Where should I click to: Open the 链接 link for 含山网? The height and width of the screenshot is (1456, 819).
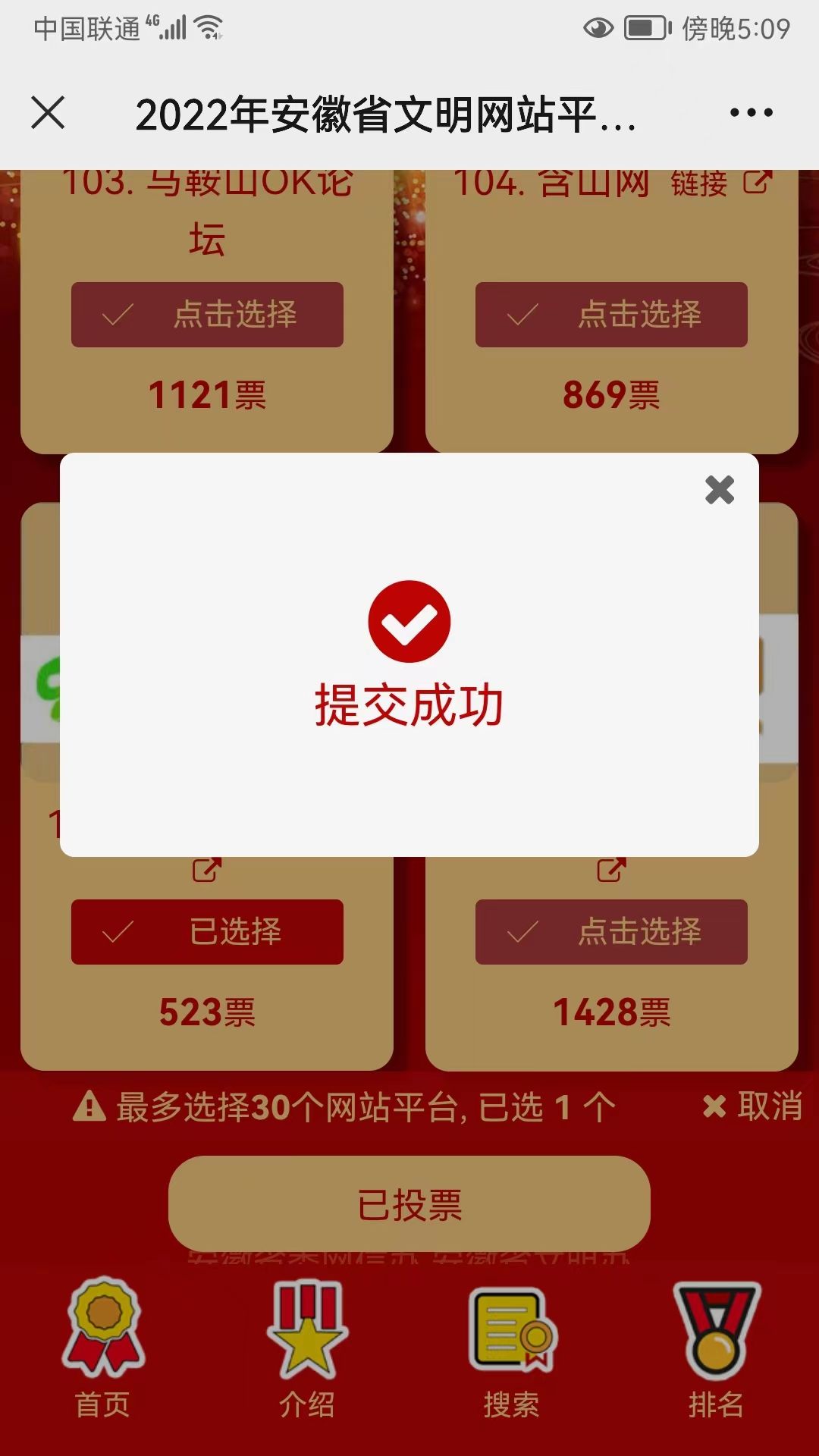[720, 184]
